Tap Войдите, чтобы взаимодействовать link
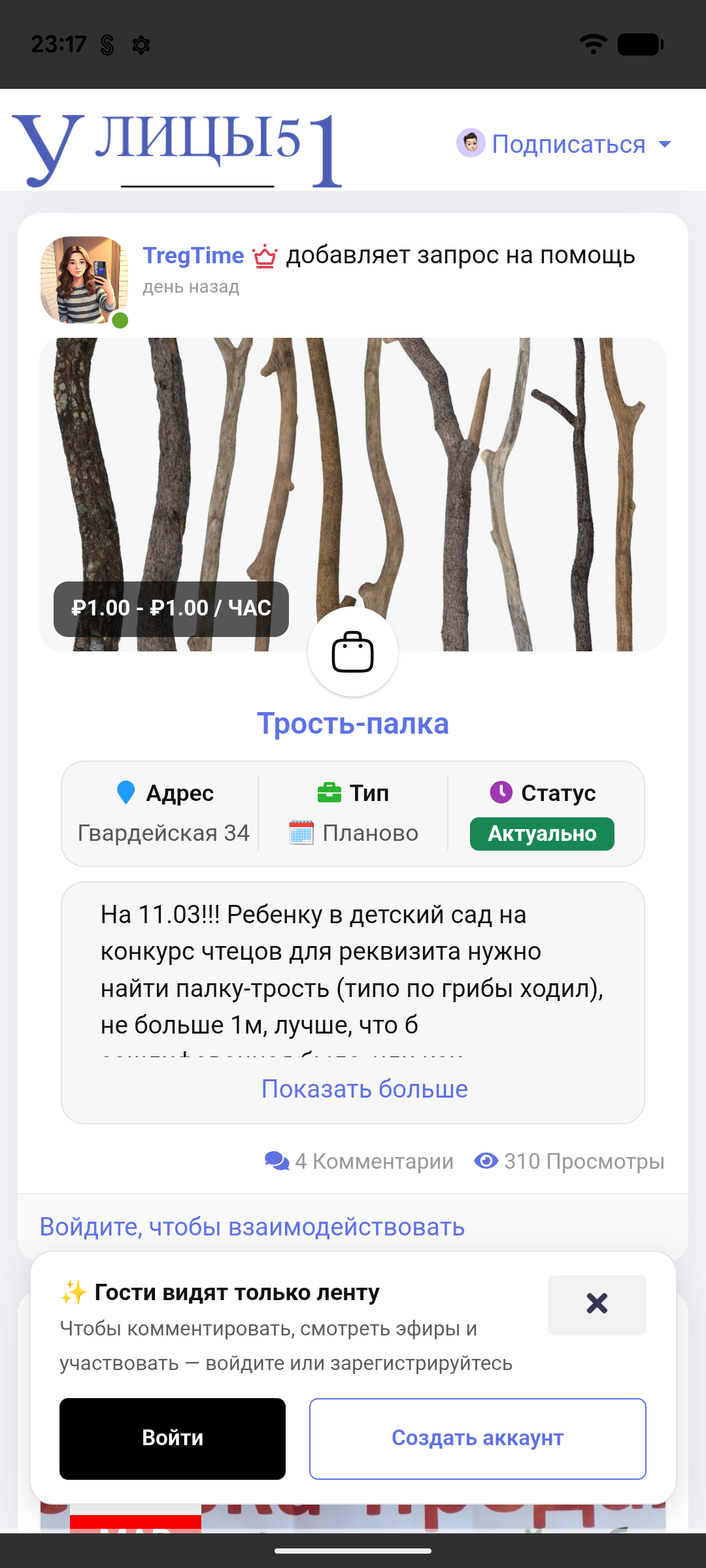This screenshot has height=1568, width=706. pyautogui.click(x=252, y=1227)
